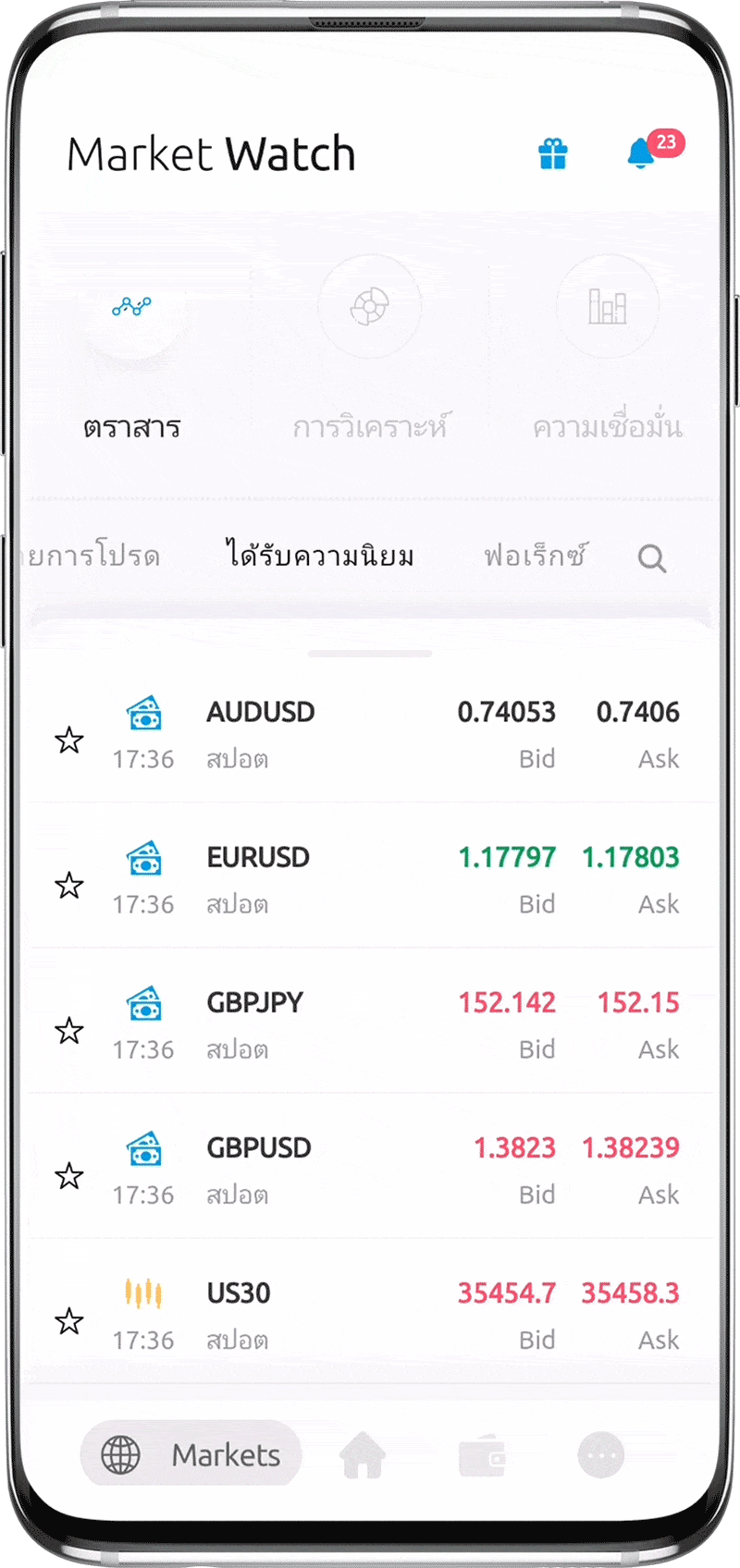740x1568 pixels.
Task: Select the ได้รับความนิยม tab
Action: click(320, 556)
